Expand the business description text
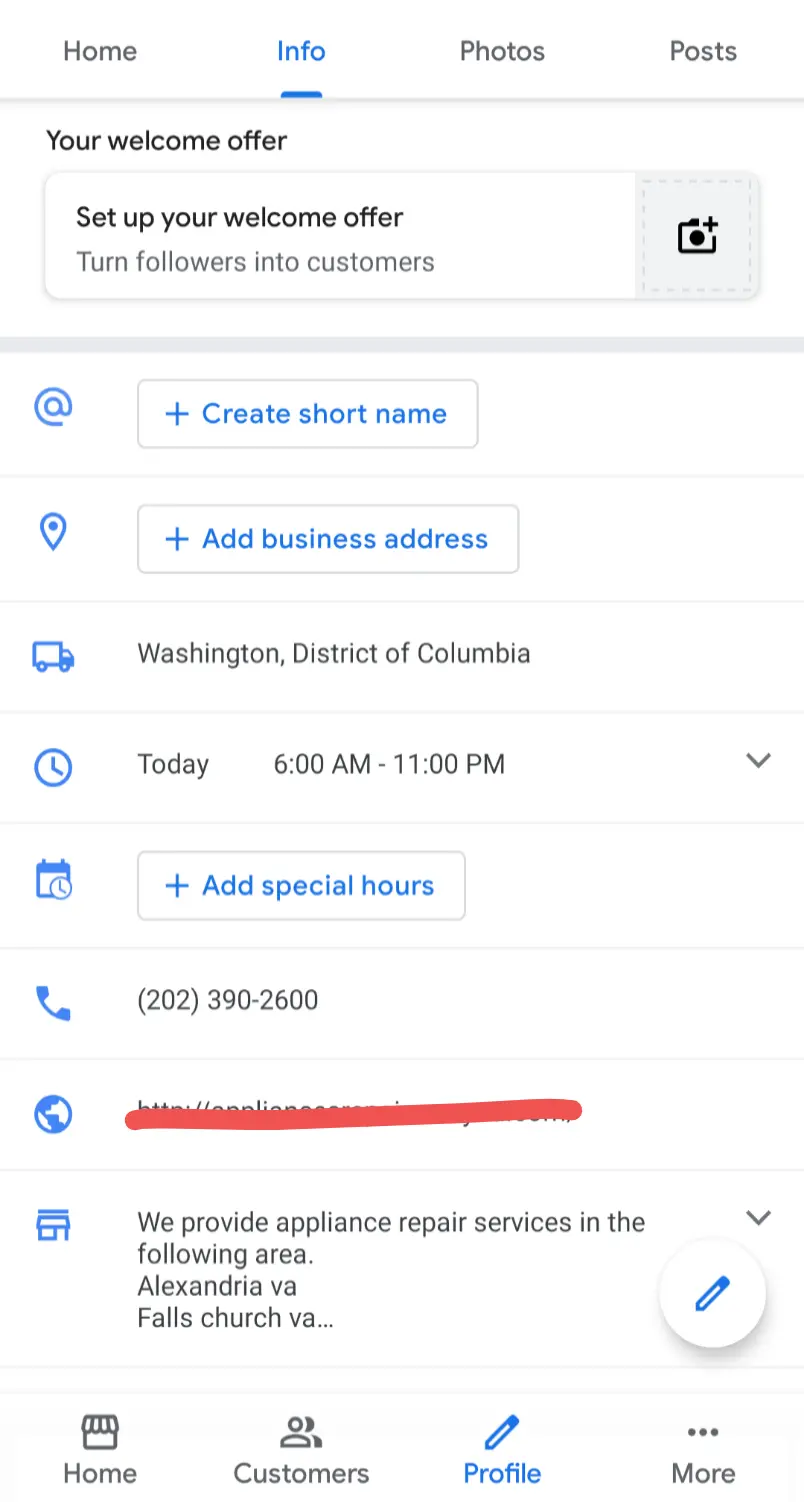 758,1218
